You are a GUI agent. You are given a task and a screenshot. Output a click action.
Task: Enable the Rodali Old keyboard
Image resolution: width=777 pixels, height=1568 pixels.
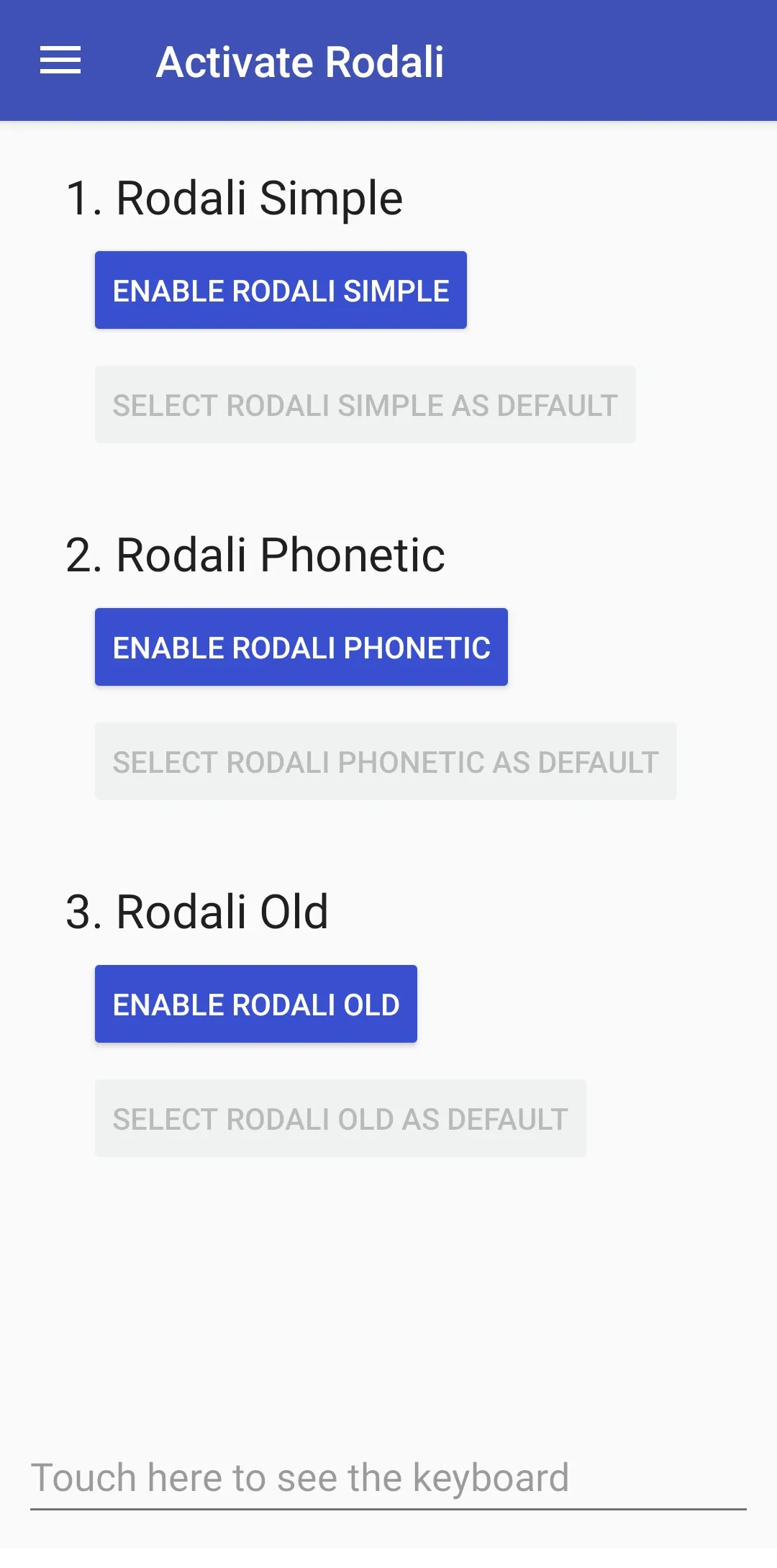255,1003
